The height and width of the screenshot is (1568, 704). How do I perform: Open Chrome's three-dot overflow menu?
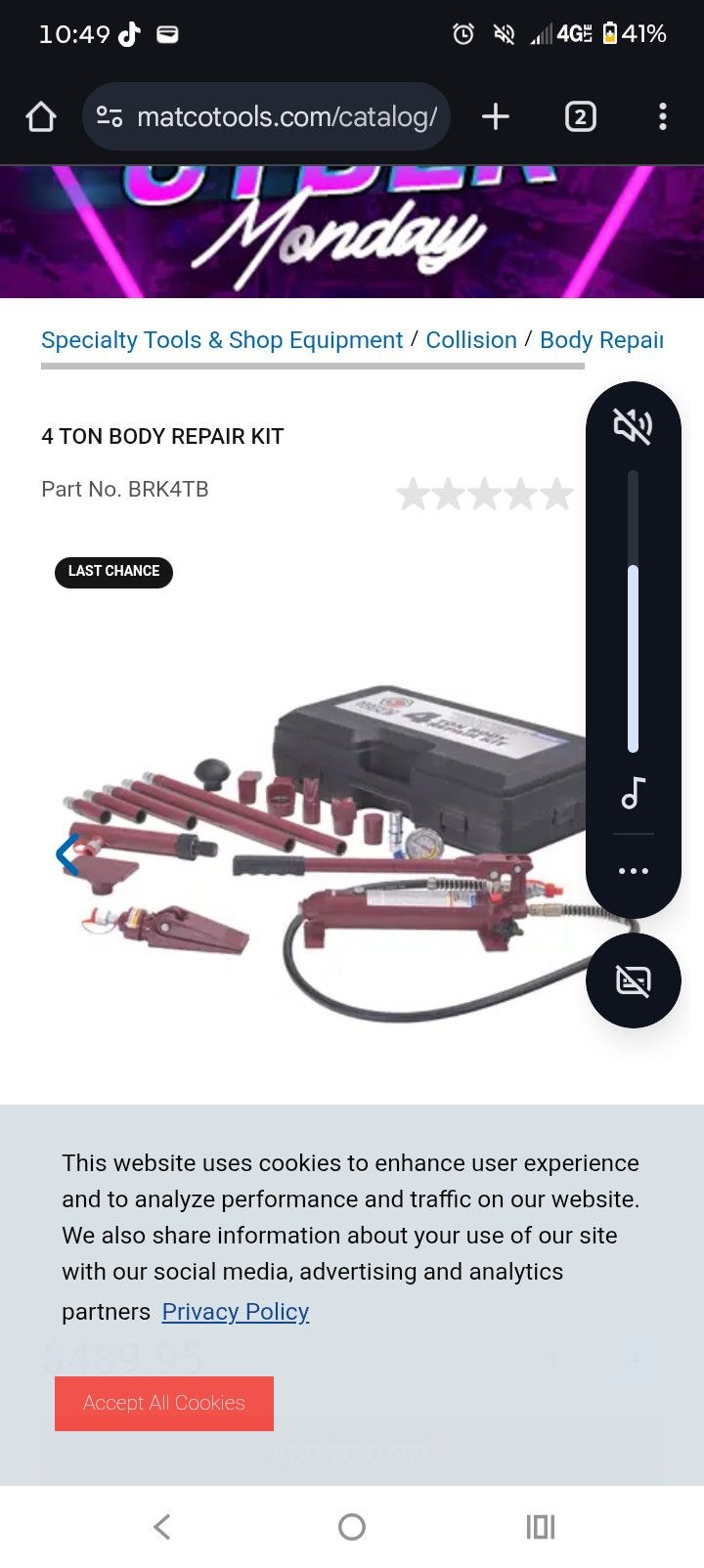[x=662, y=117]
